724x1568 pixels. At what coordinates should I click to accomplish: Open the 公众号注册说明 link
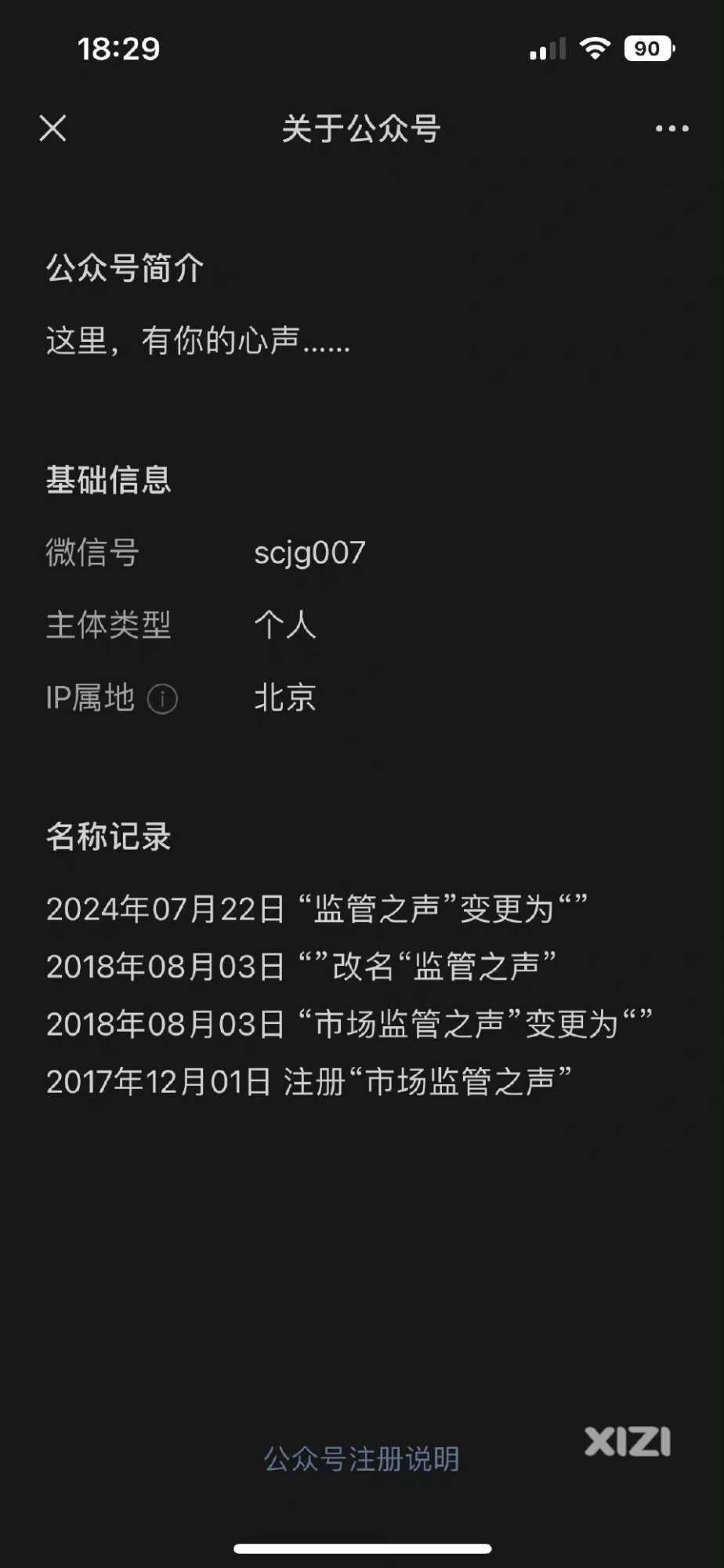[x=361, y=1459]
